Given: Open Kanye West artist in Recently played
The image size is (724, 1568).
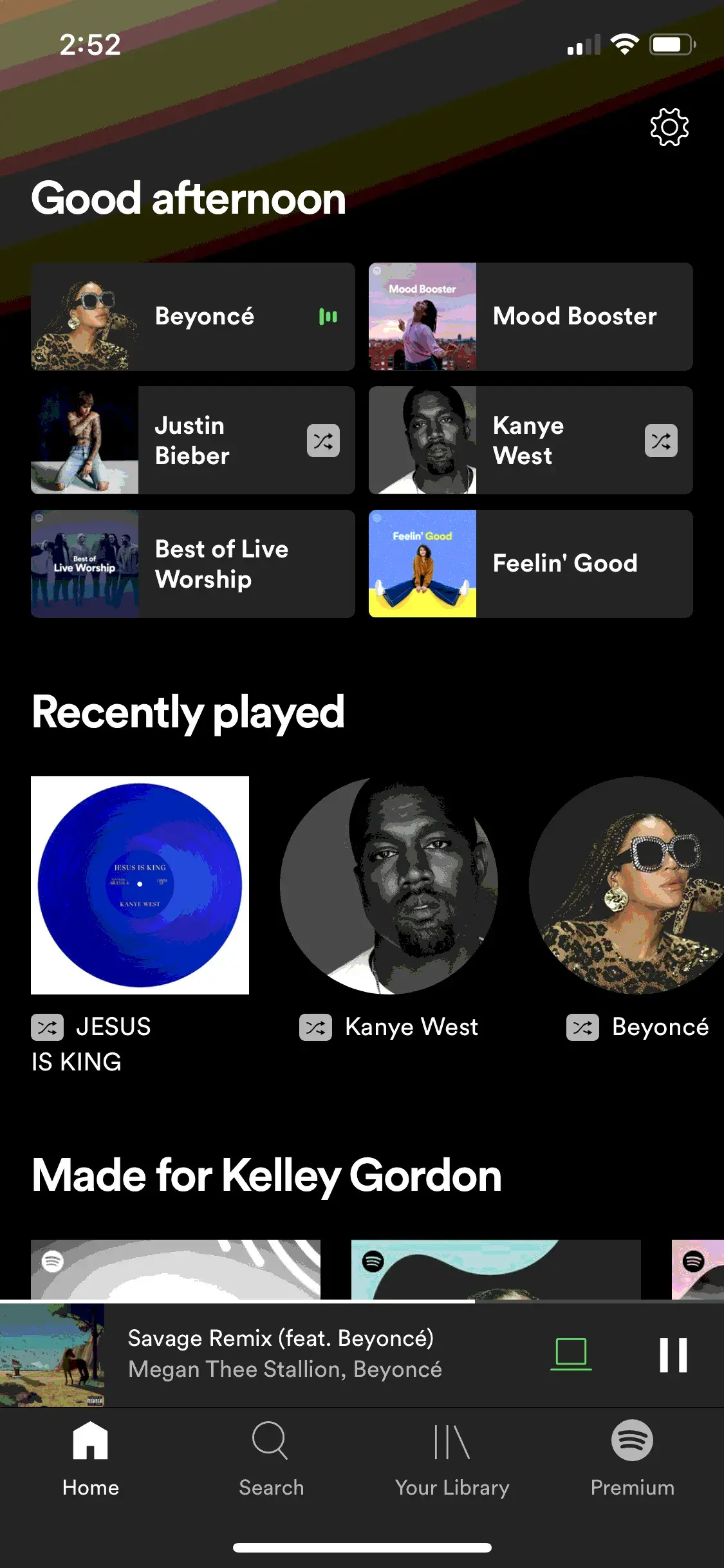Looking at the screenshot, I should [x=389, y=885].
